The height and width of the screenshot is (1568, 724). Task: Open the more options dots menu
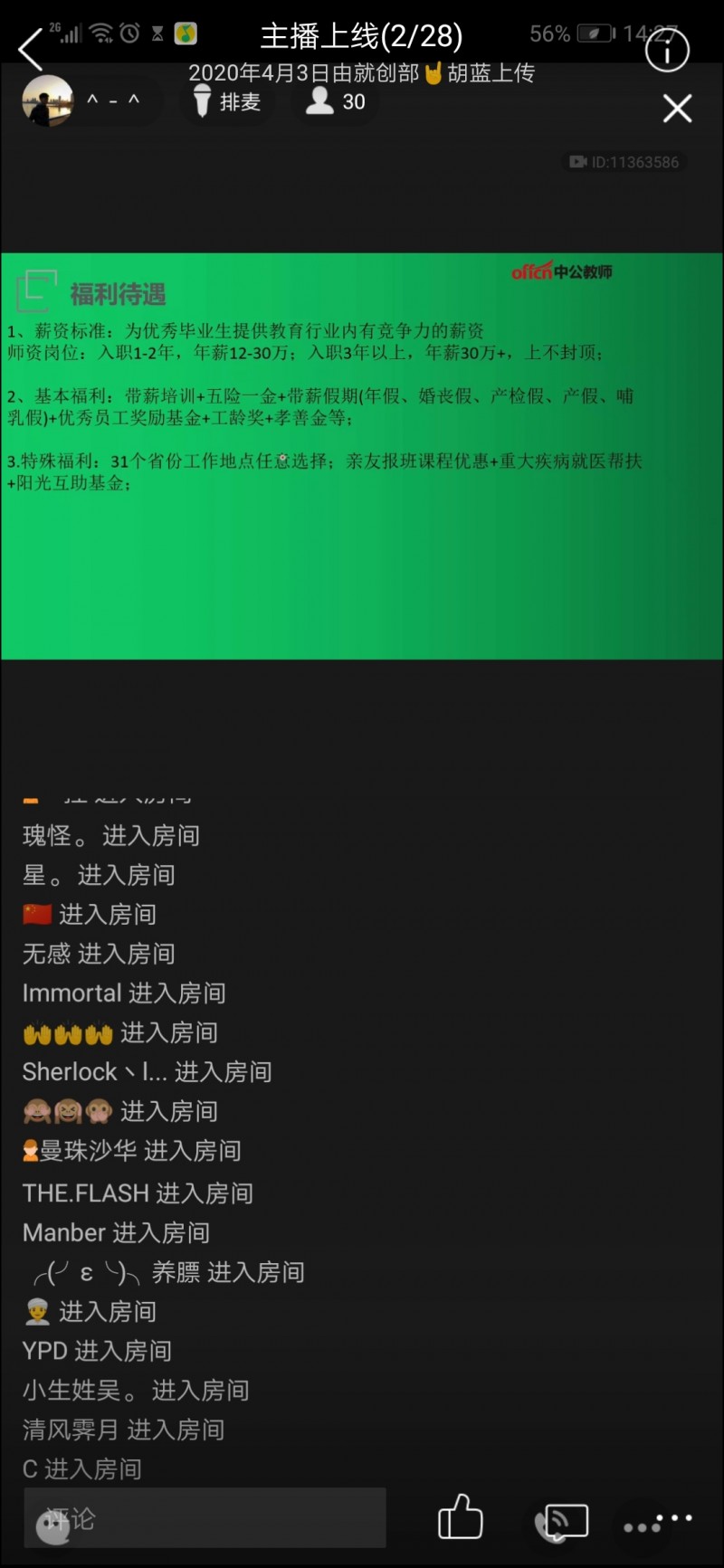pos(658,1523)
